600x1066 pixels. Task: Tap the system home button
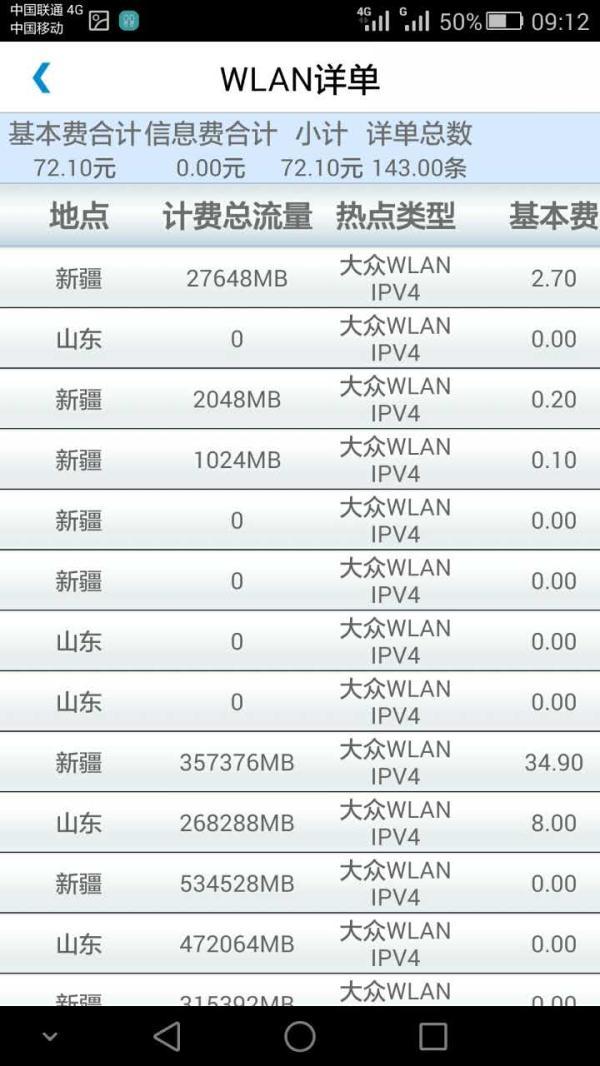click(x=300, y=1036)
